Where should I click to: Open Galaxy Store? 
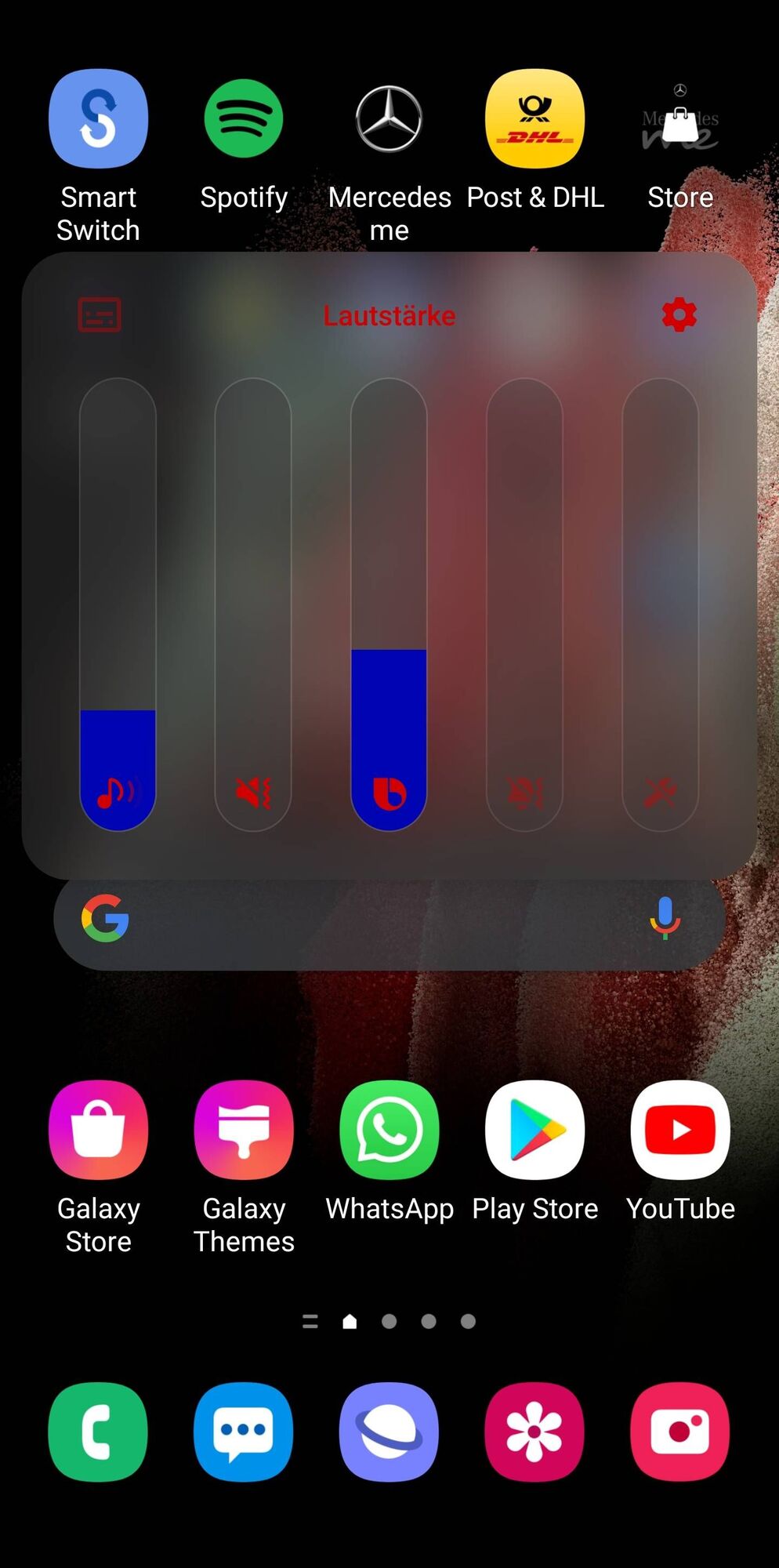98,1131
